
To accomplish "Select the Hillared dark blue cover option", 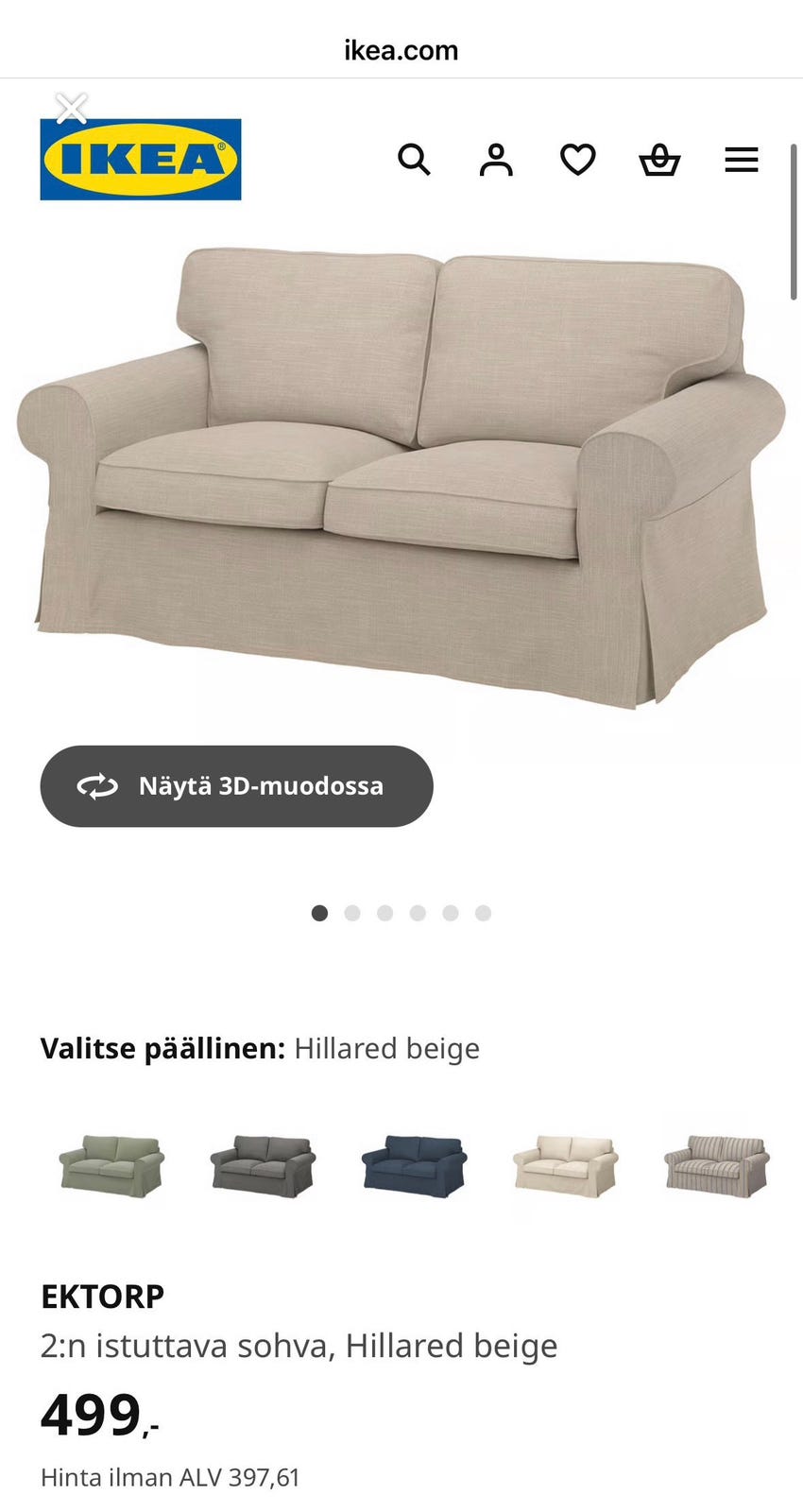I will pos(414,1165).
